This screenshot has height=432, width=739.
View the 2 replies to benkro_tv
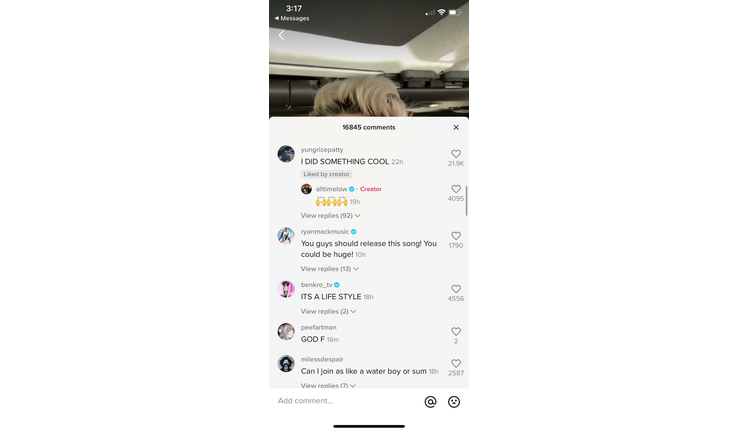click(x=328, y=312)
